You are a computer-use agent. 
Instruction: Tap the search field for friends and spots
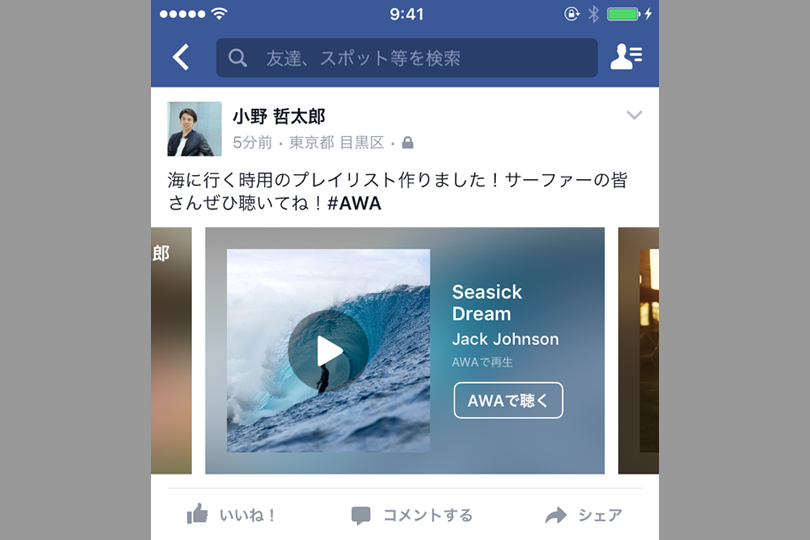coord(406,58)
